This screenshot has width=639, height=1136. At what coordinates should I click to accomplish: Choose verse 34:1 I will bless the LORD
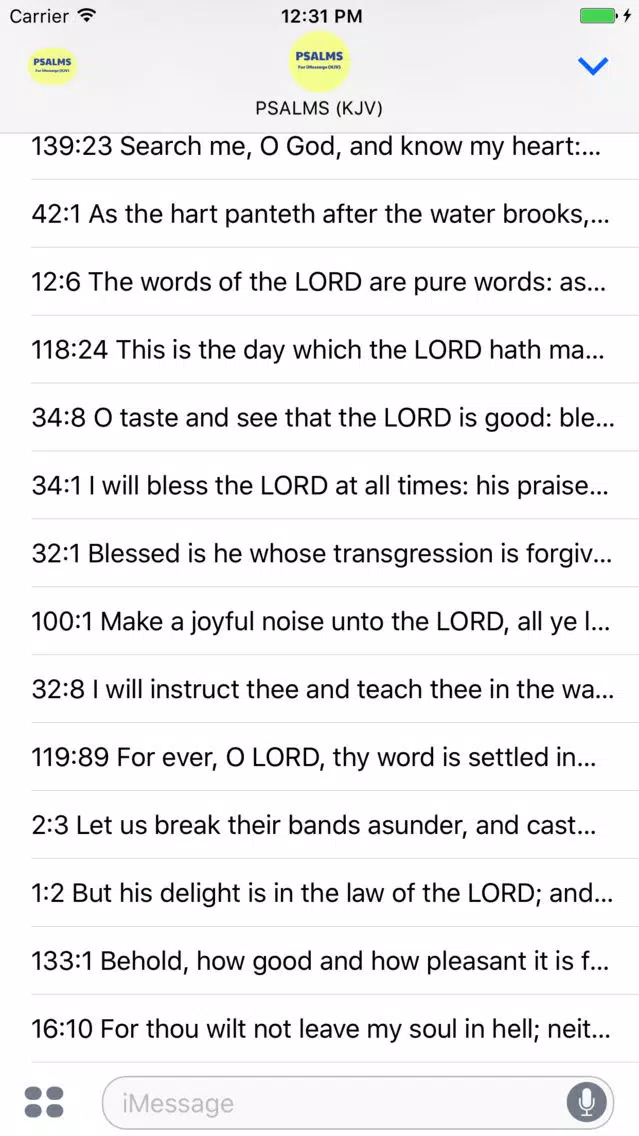[335, 485]
